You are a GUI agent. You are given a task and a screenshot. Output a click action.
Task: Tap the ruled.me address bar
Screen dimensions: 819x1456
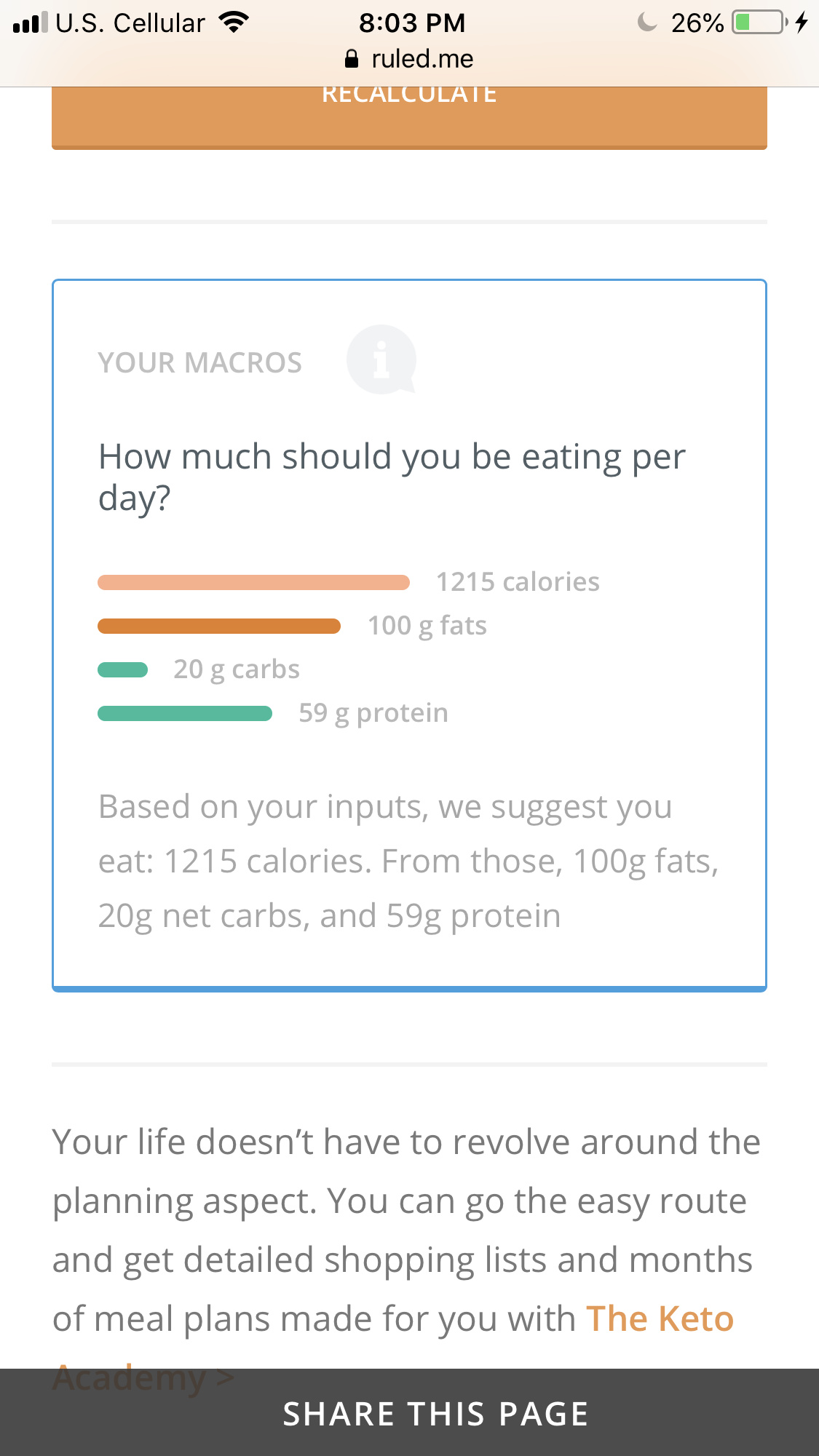(x=409, y=59)
